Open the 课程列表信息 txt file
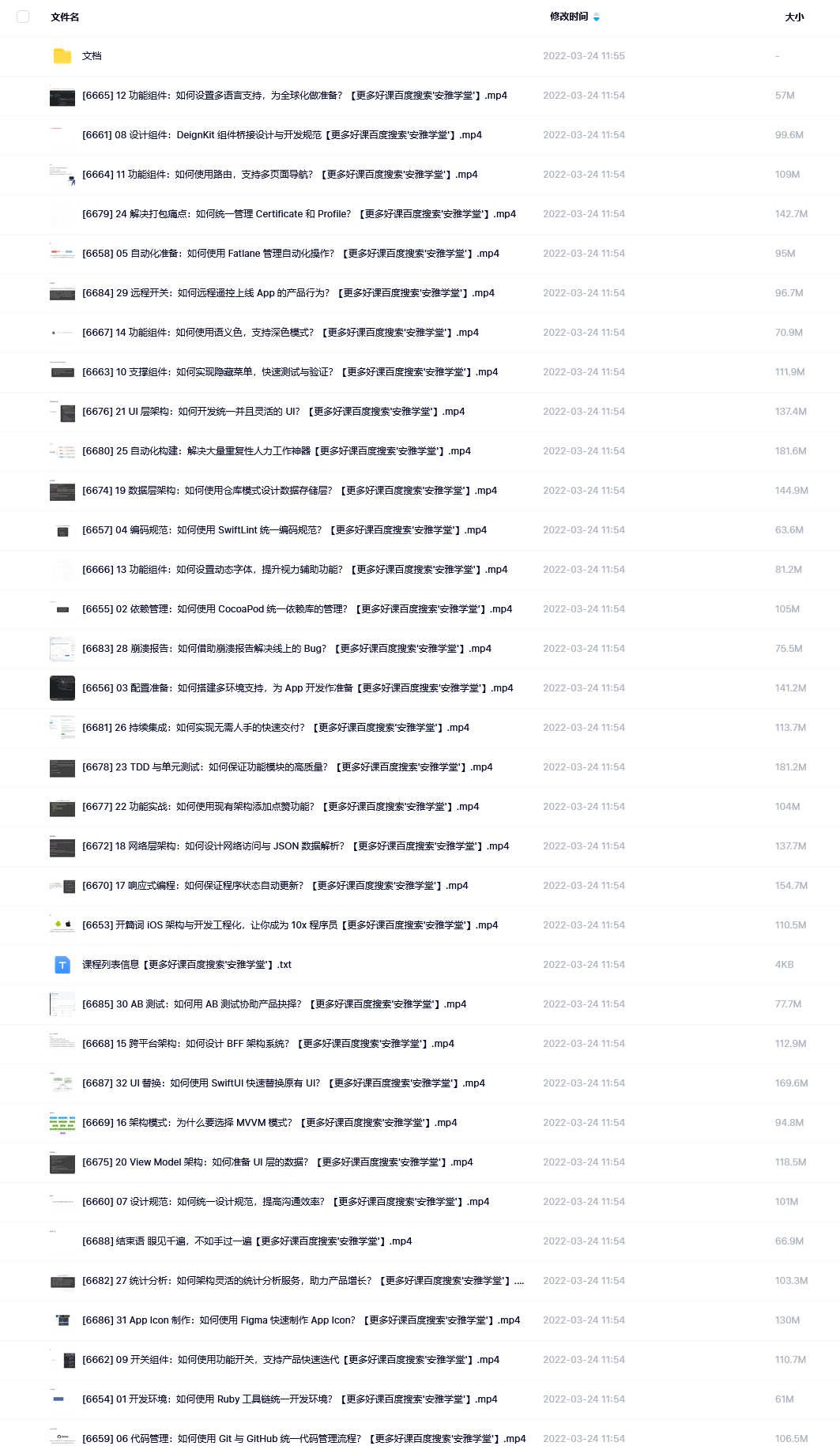Image resolution: width=840 pixels, height=1446 pixels. (187, 965)
